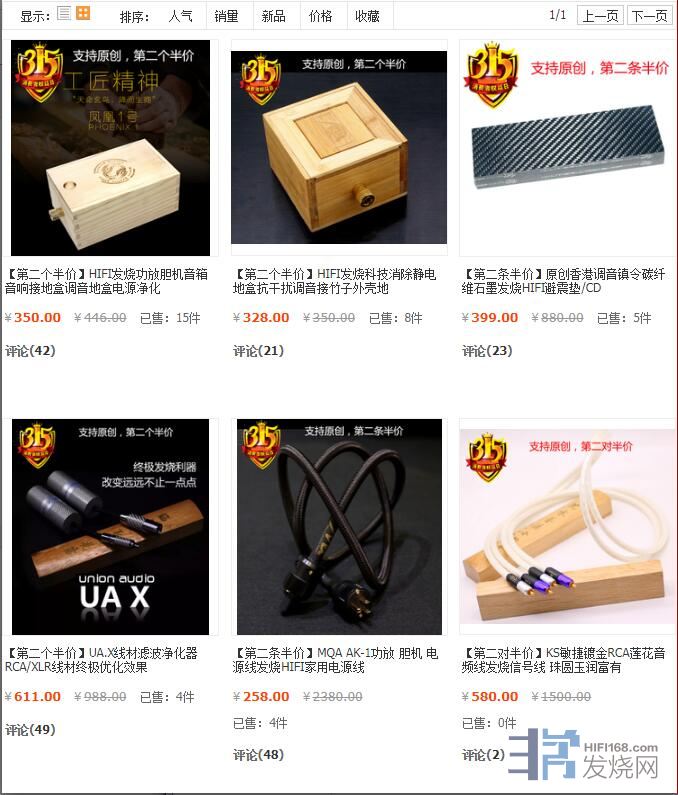
Task: Go to 上一页
Action: pos(600,16)
